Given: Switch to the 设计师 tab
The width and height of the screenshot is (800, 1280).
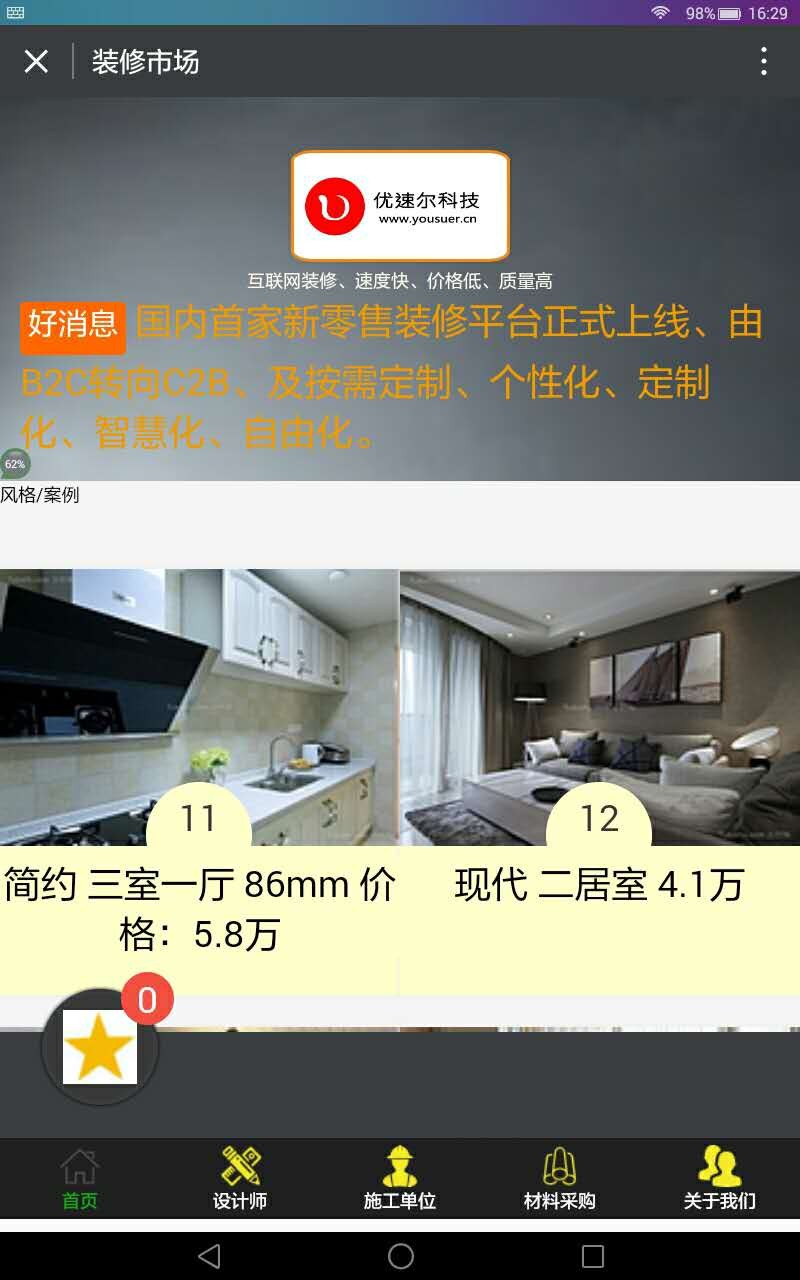Looking at the screenshot, I should click(x=240, y=1179).
